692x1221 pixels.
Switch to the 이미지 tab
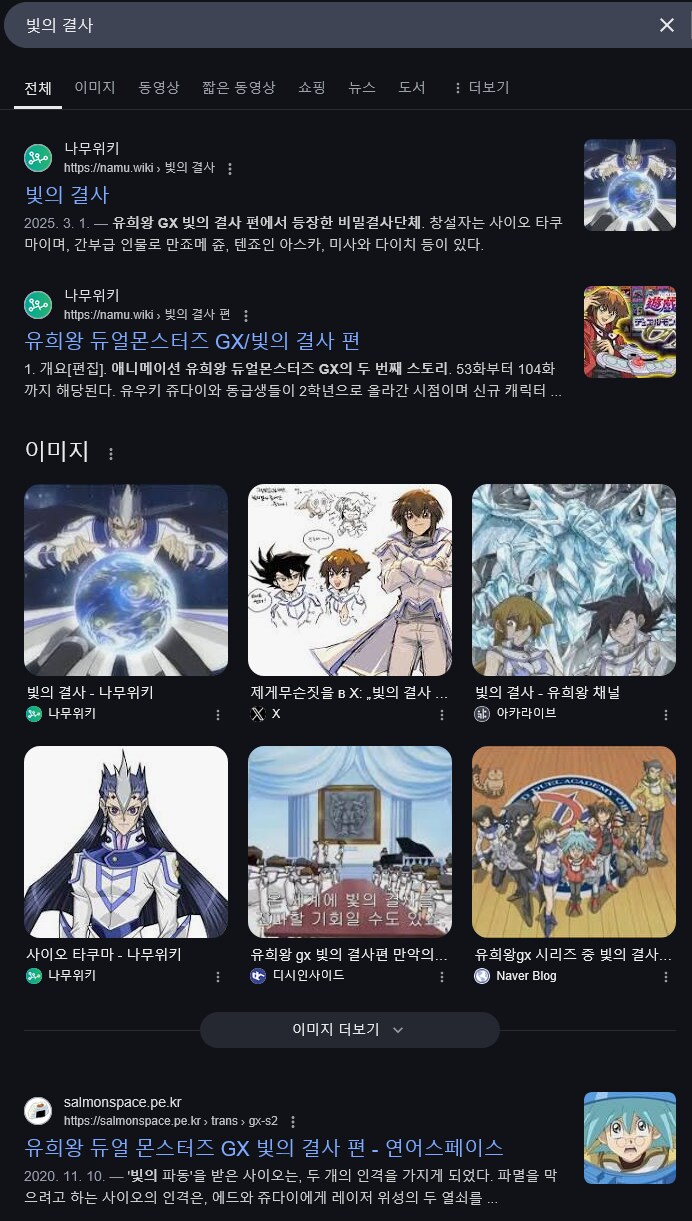(x=95, y=88)
